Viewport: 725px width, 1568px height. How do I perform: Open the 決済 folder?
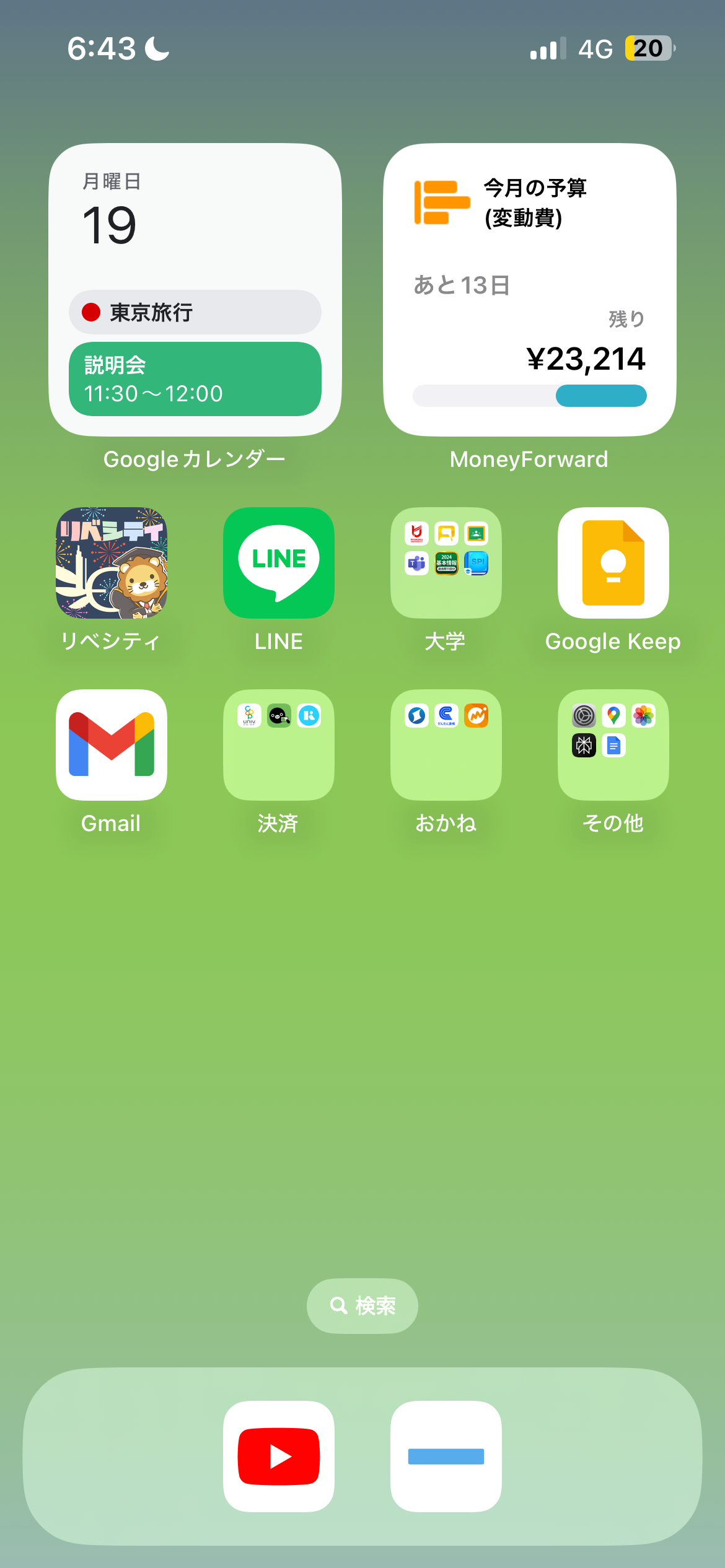pyautogui.click(x=278, y=744)
